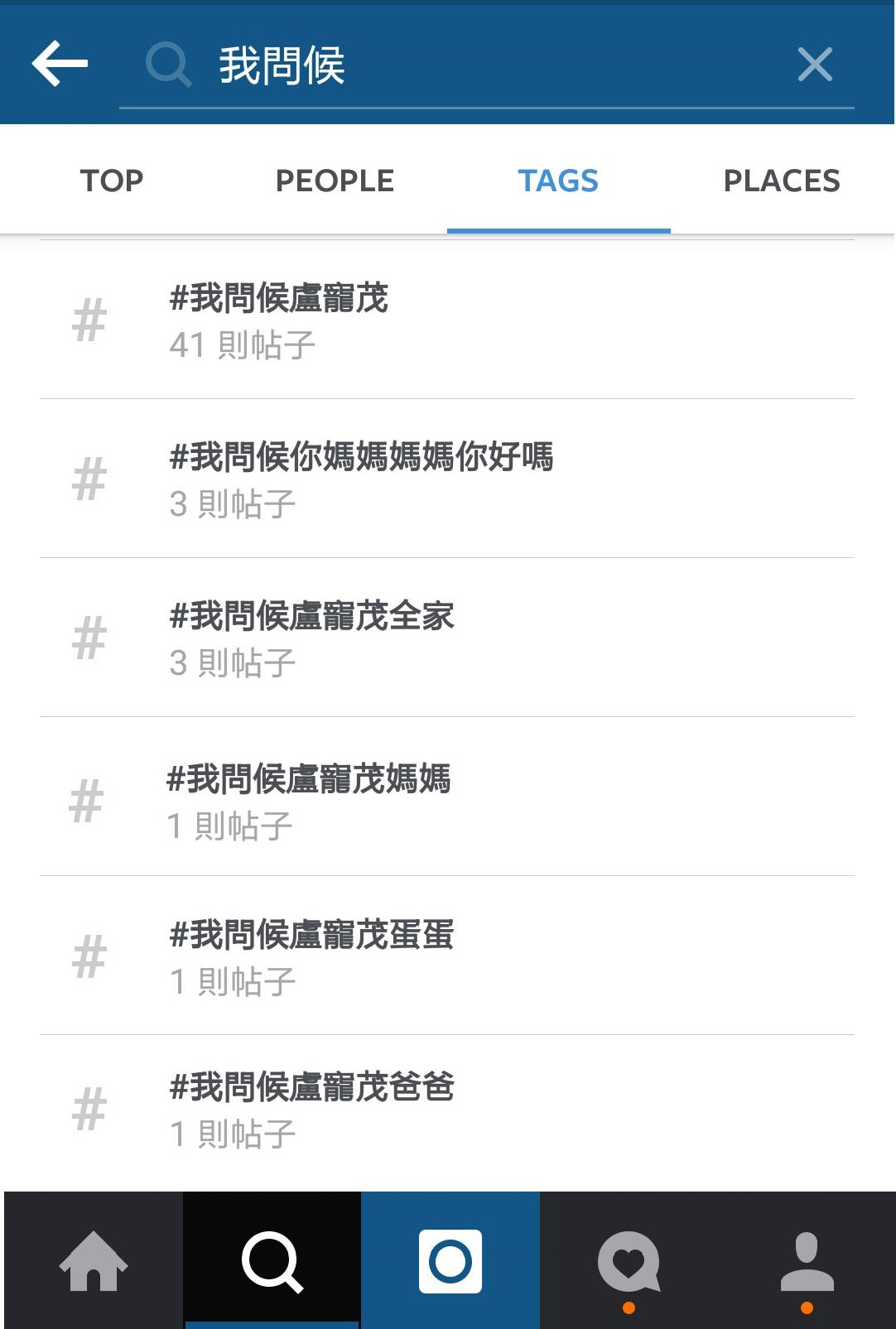Image resolution: width=896 pixels, height=1329 pixels.
Task: Clear the search text with the X
Action: [x=815, y=64]
